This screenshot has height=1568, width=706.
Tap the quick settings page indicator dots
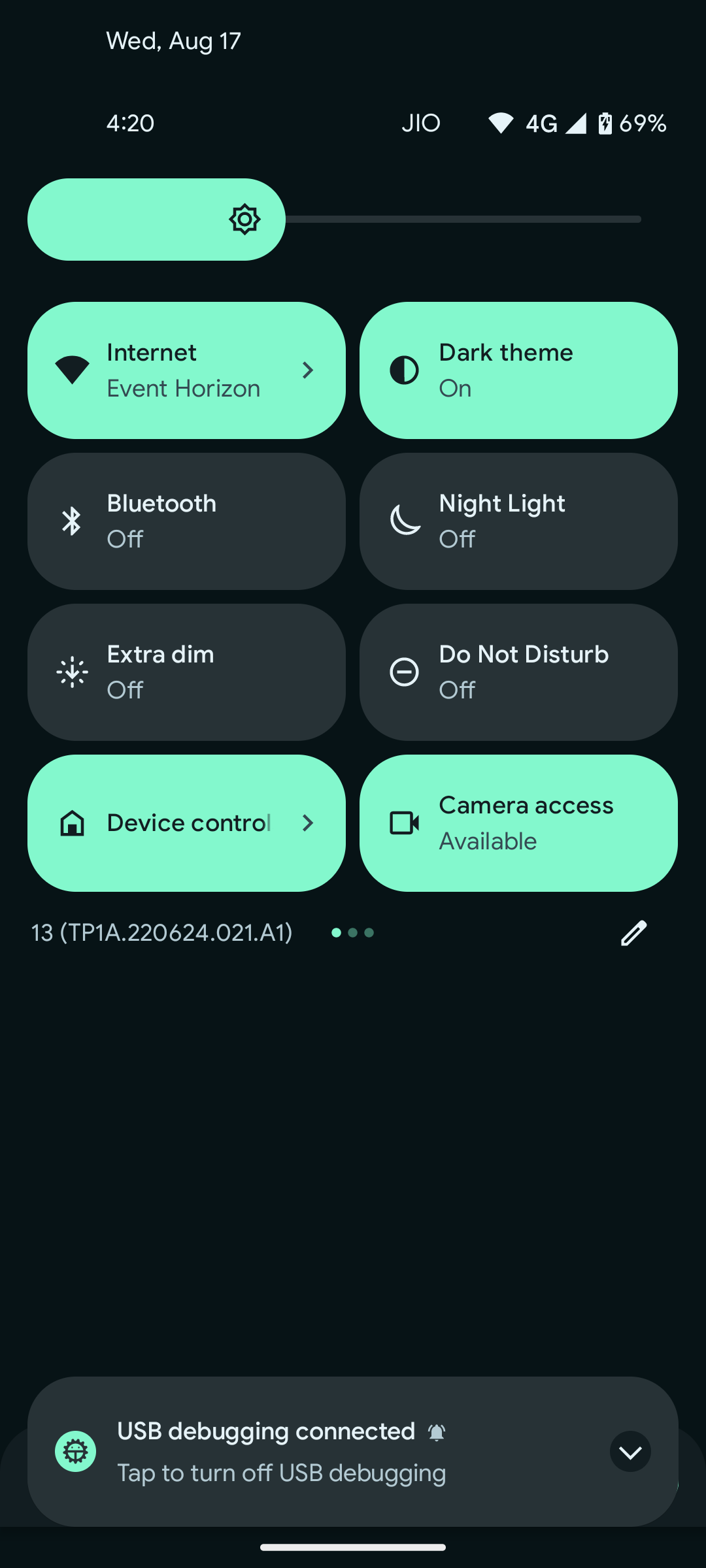pyautogui.click(x=352, y=933)
